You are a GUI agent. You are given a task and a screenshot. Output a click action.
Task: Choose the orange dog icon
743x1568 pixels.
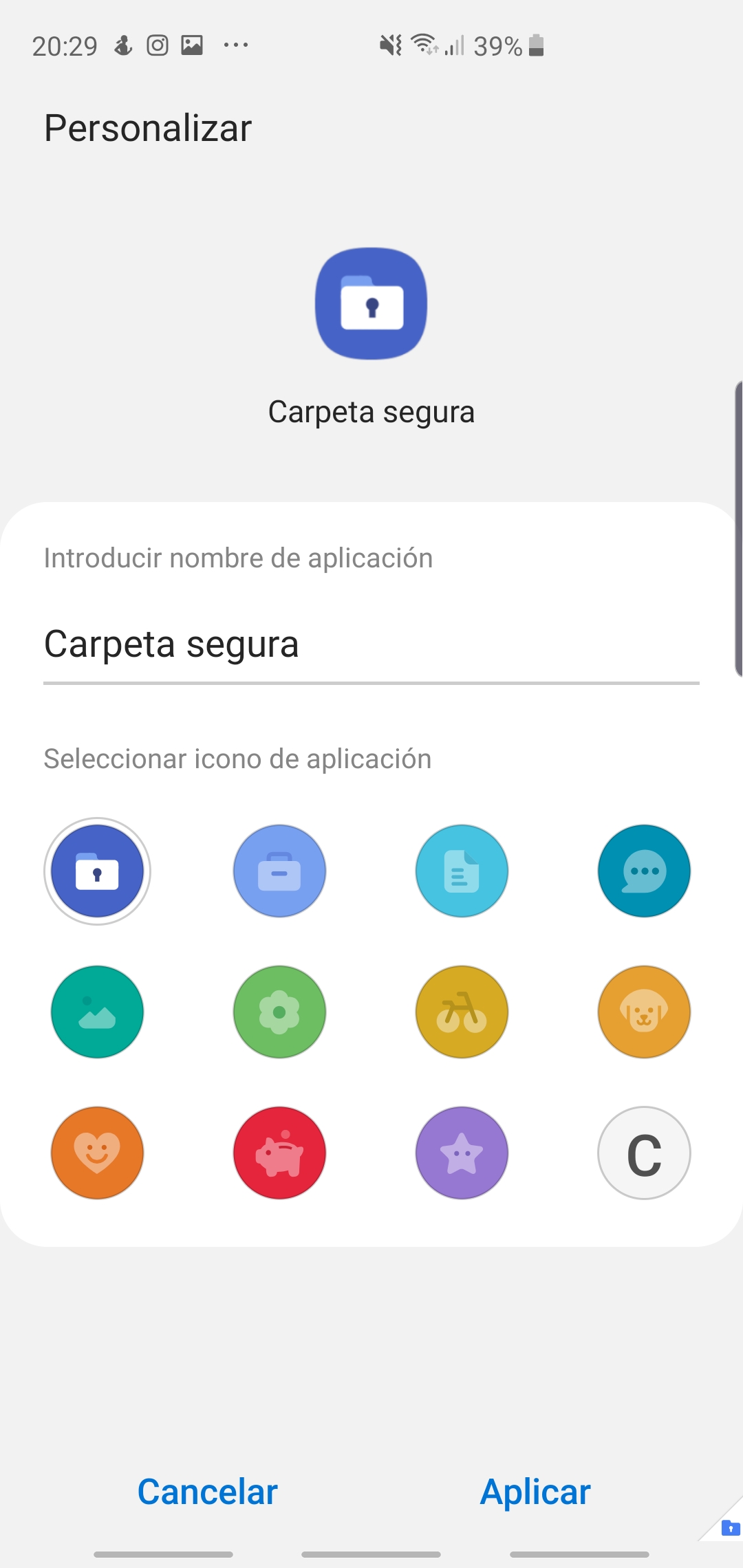[x=644, y=1012]
